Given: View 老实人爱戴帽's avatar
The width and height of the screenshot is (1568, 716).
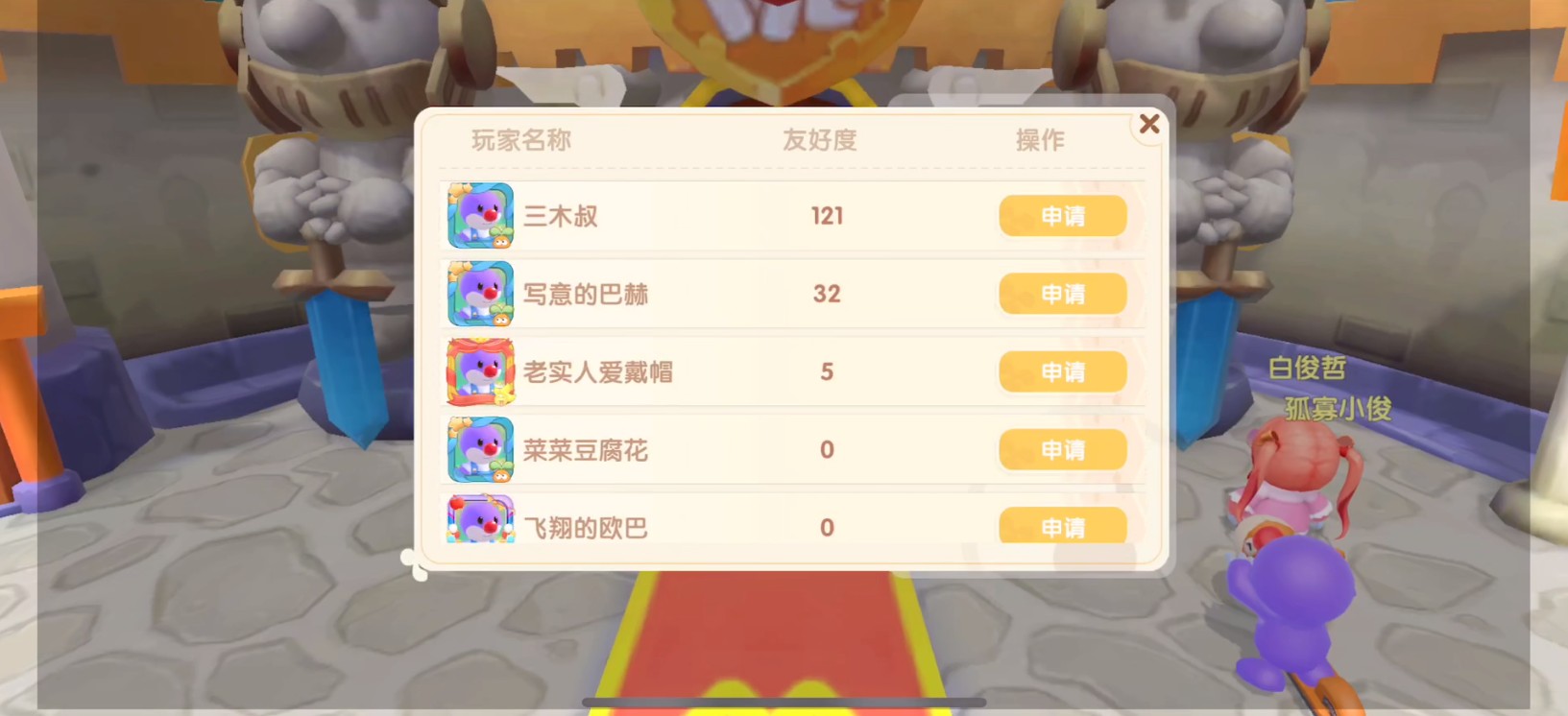Looking at the screenshot, I should click(x=480, y=371).
